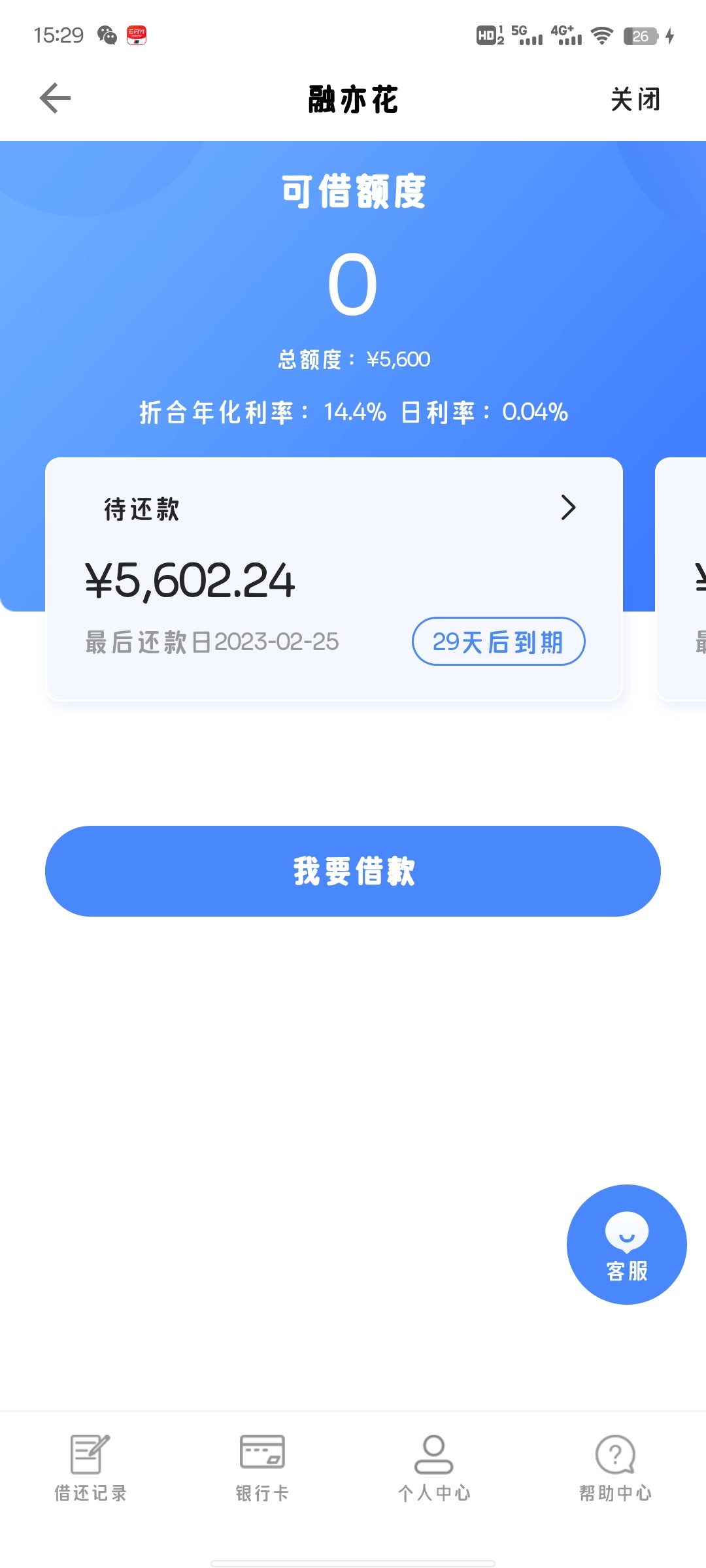Tap the 我要借款 button
The width and height of the screenshot is (706, 1568).
(x=353, y=871)
